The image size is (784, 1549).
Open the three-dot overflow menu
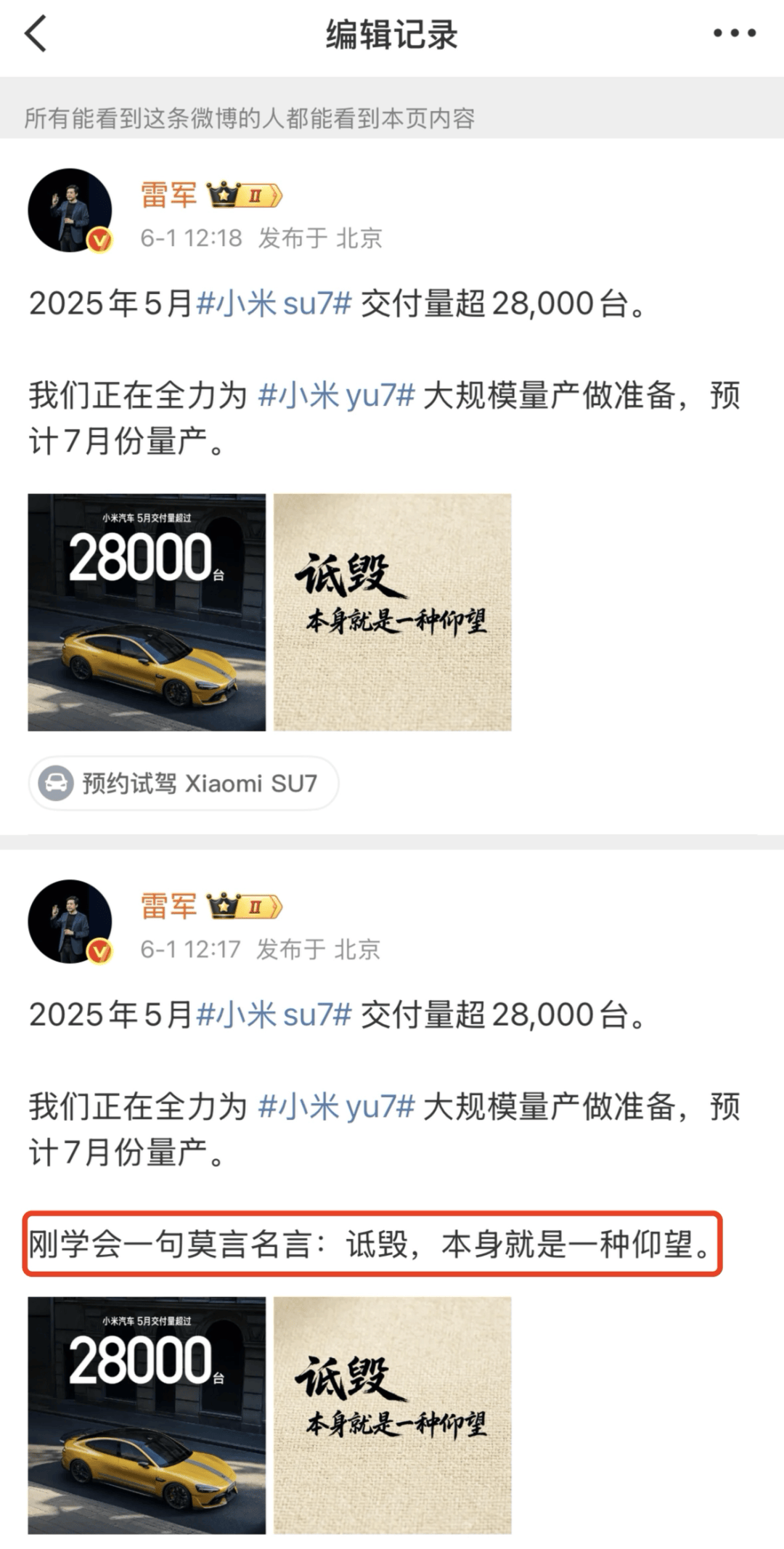(x=734, y=33)
